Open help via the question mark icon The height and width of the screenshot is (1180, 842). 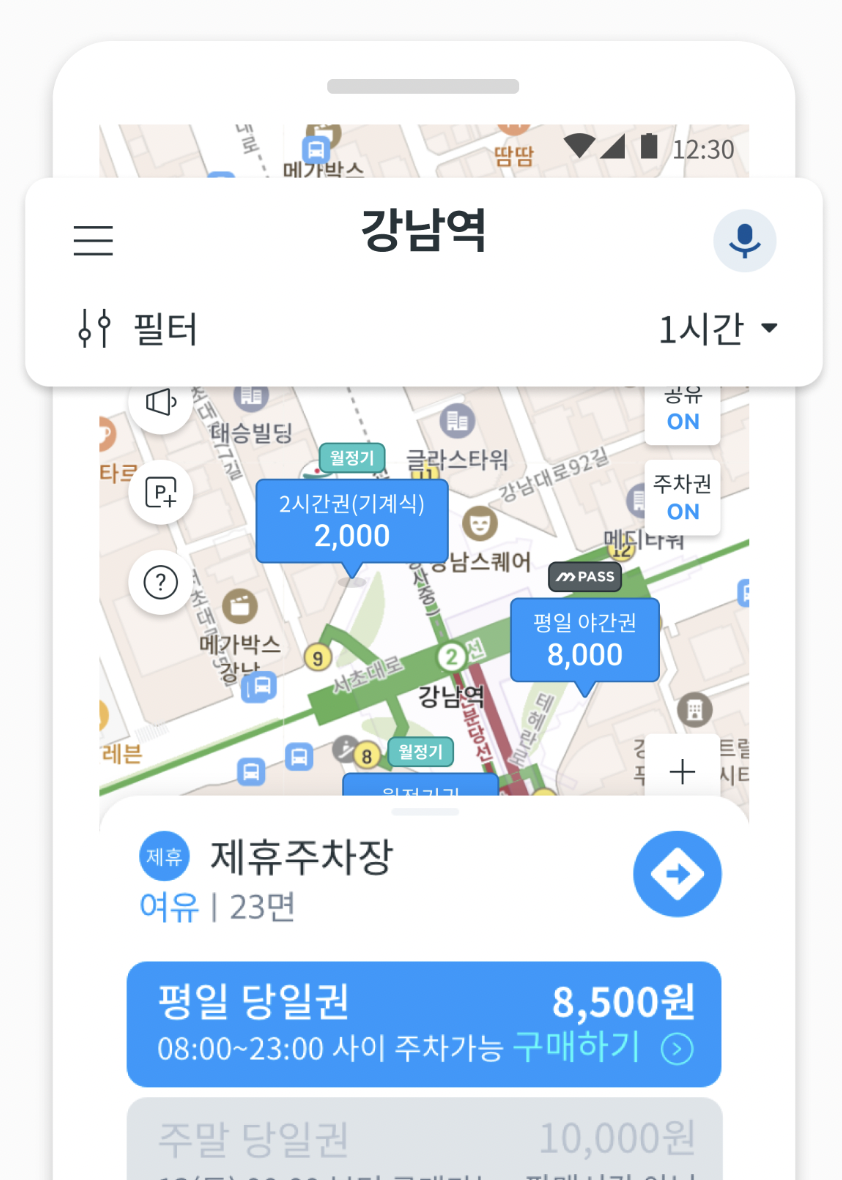(x=160, y=582)
